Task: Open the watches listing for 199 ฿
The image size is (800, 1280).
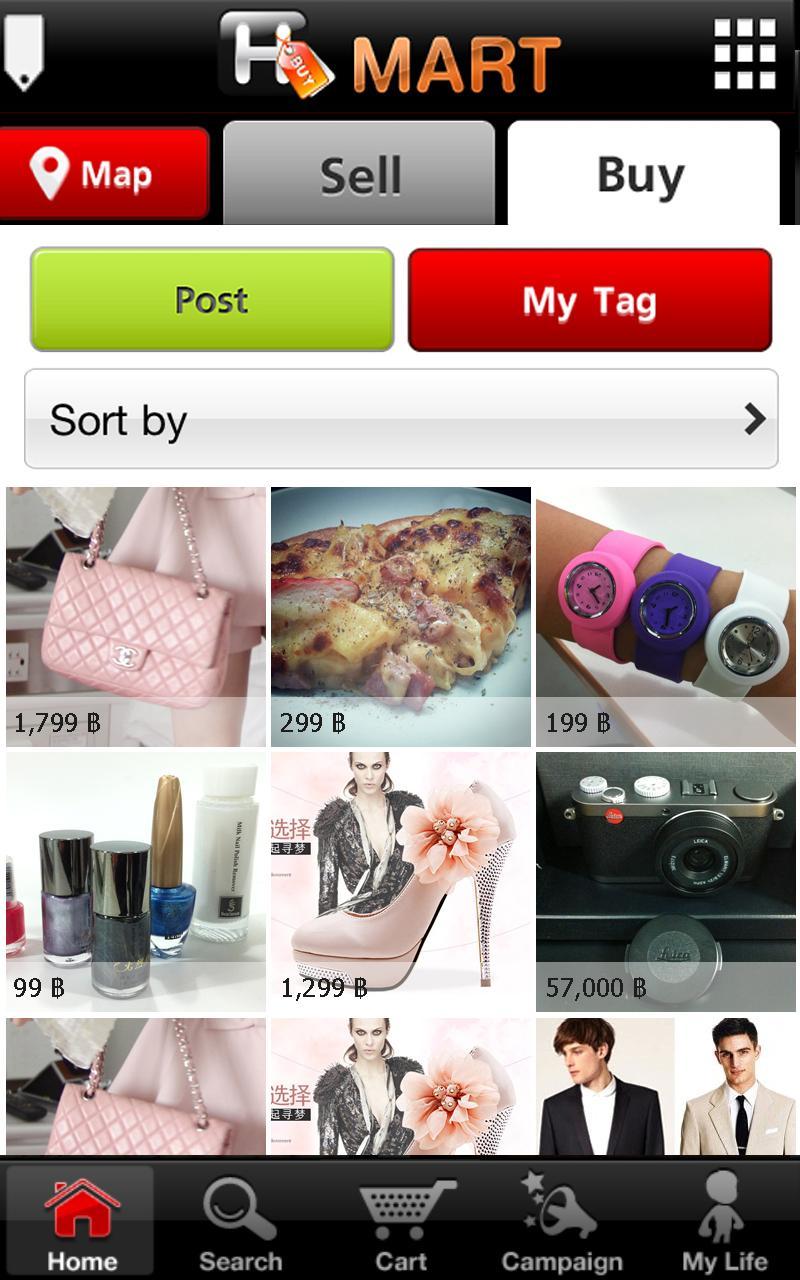Action: point(666,616)
